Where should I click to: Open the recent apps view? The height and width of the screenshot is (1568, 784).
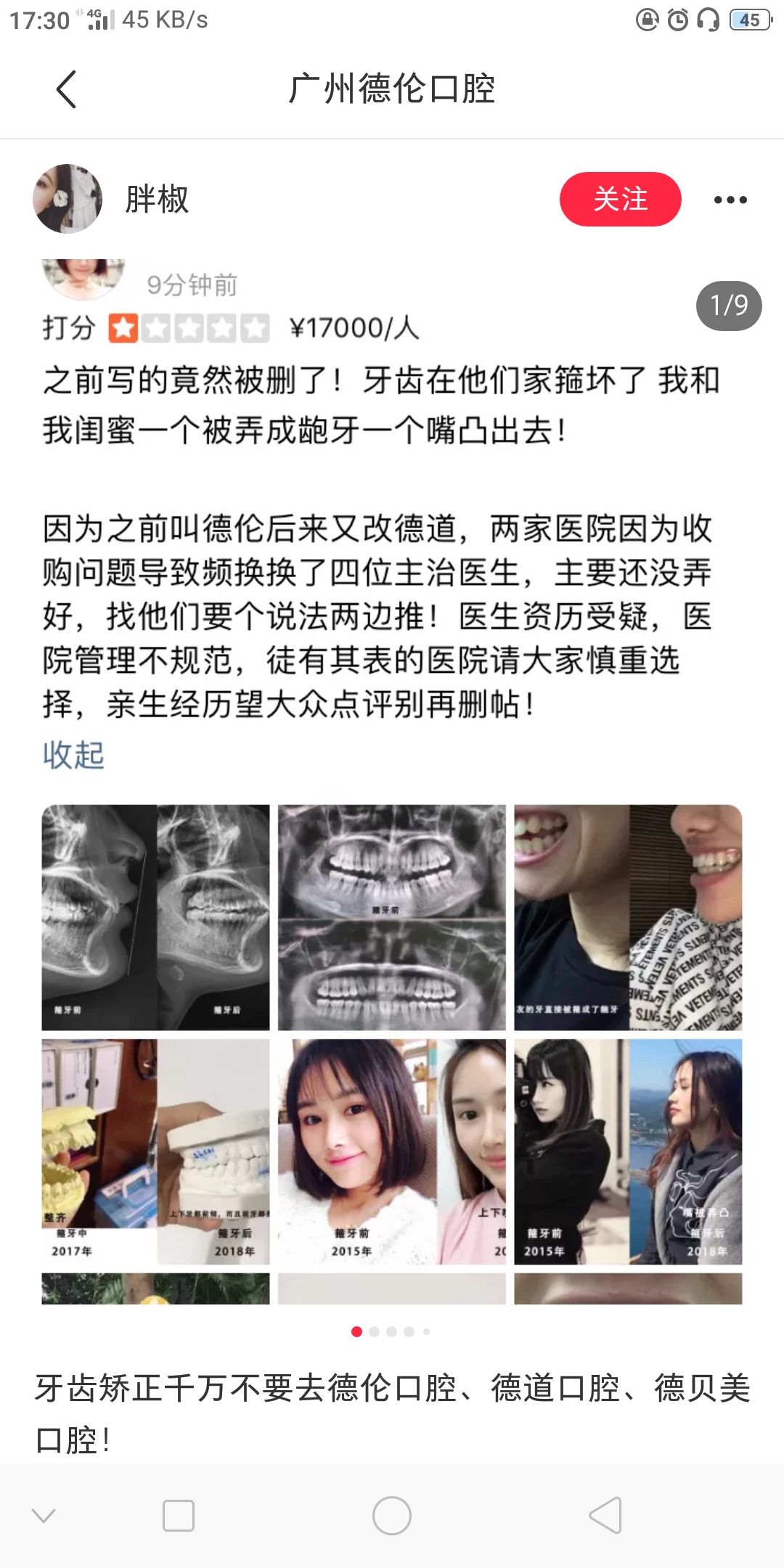179,1516
